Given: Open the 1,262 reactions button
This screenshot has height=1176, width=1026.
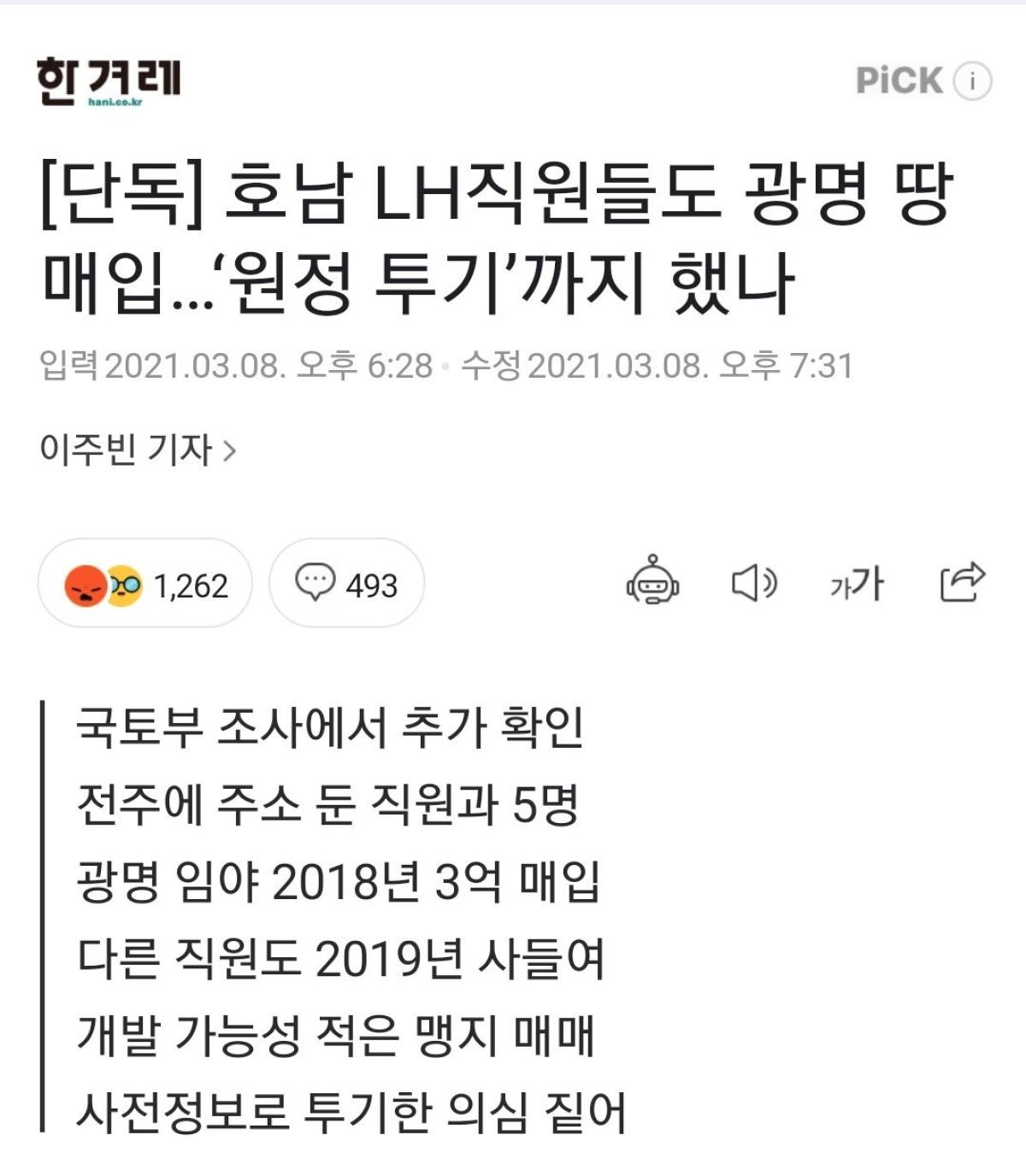Looking at the screenshot, I should (145, 585).
